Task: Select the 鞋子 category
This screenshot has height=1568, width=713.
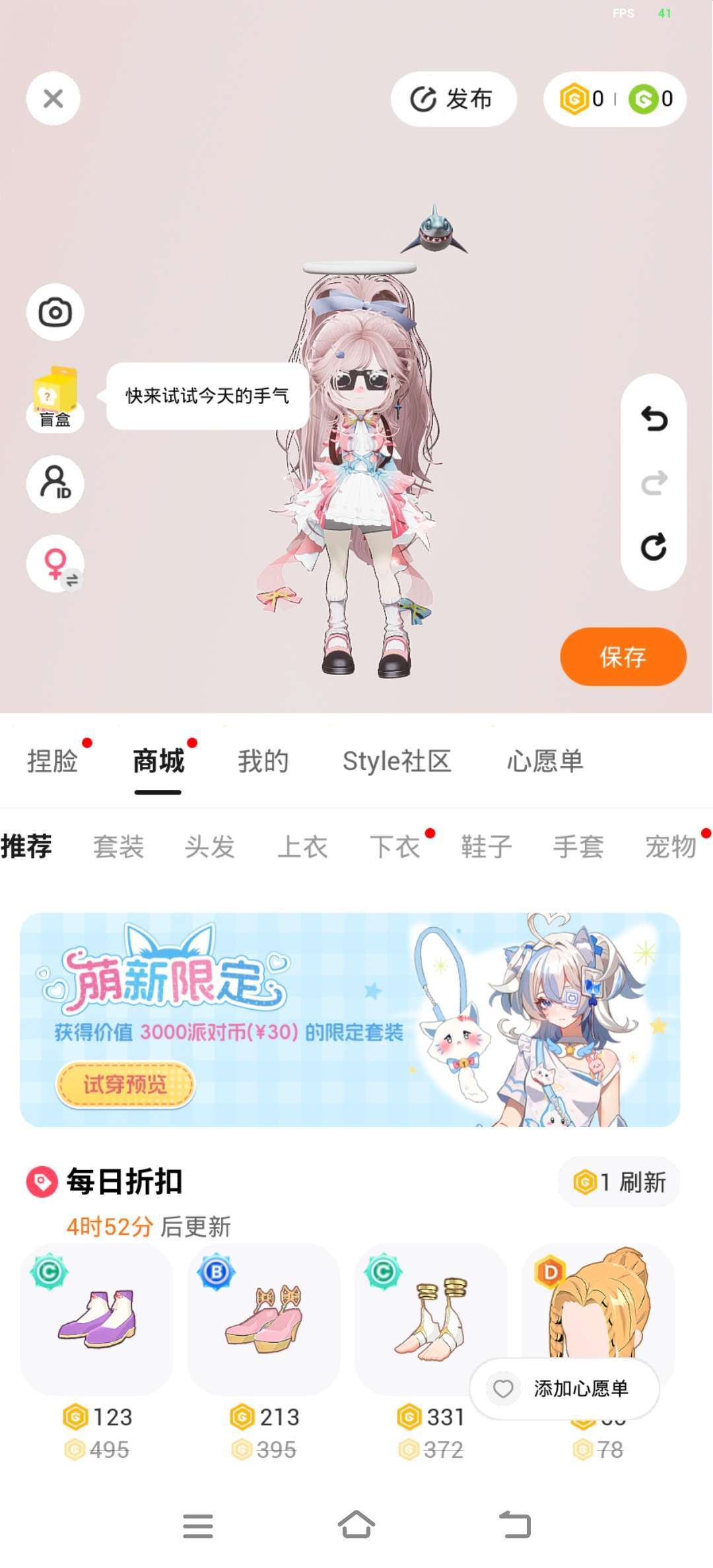Action: click(x=487, y=847)
